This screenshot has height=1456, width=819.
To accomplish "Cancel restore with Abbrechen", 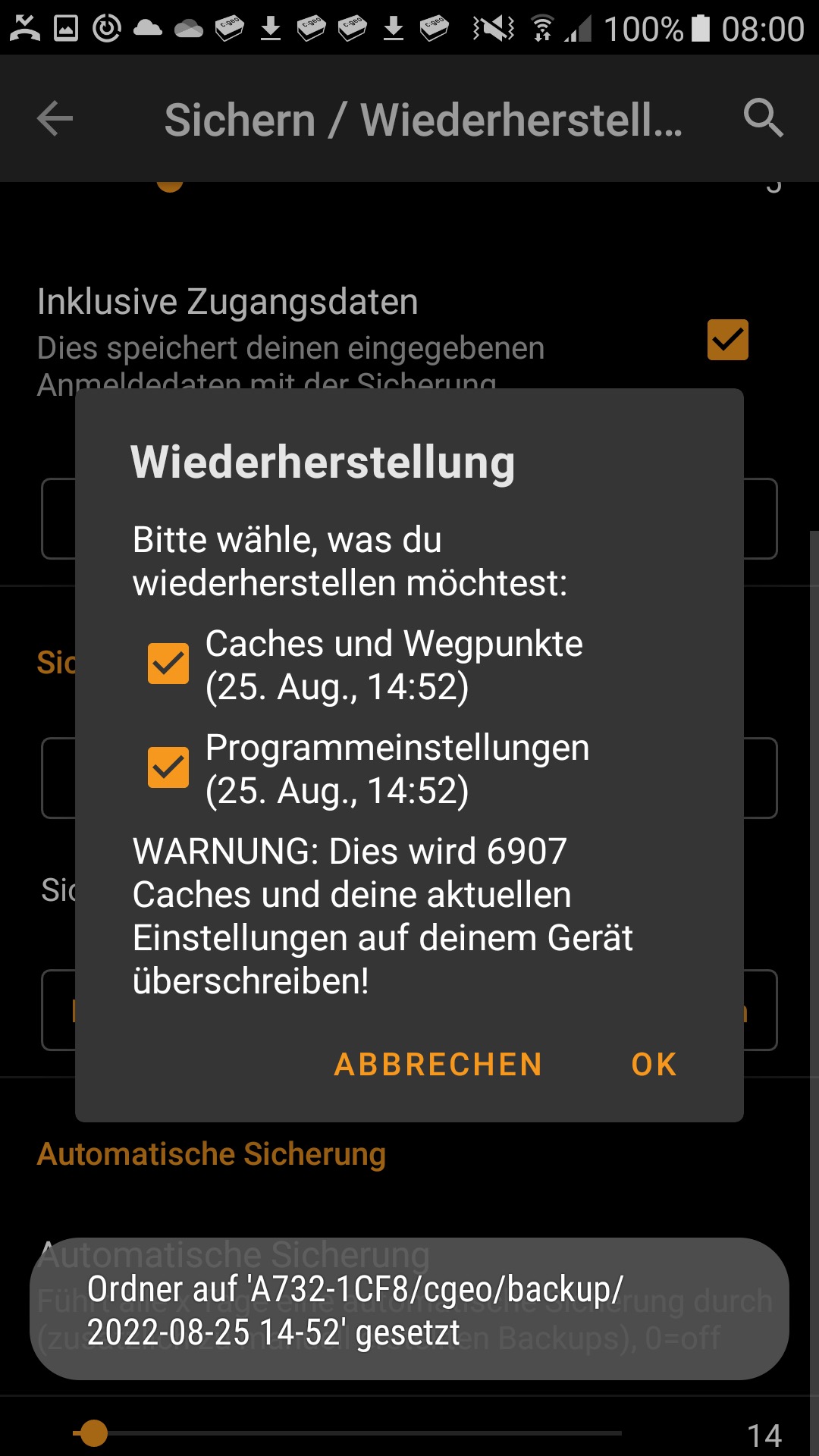I will click(x=438, y=1065).
